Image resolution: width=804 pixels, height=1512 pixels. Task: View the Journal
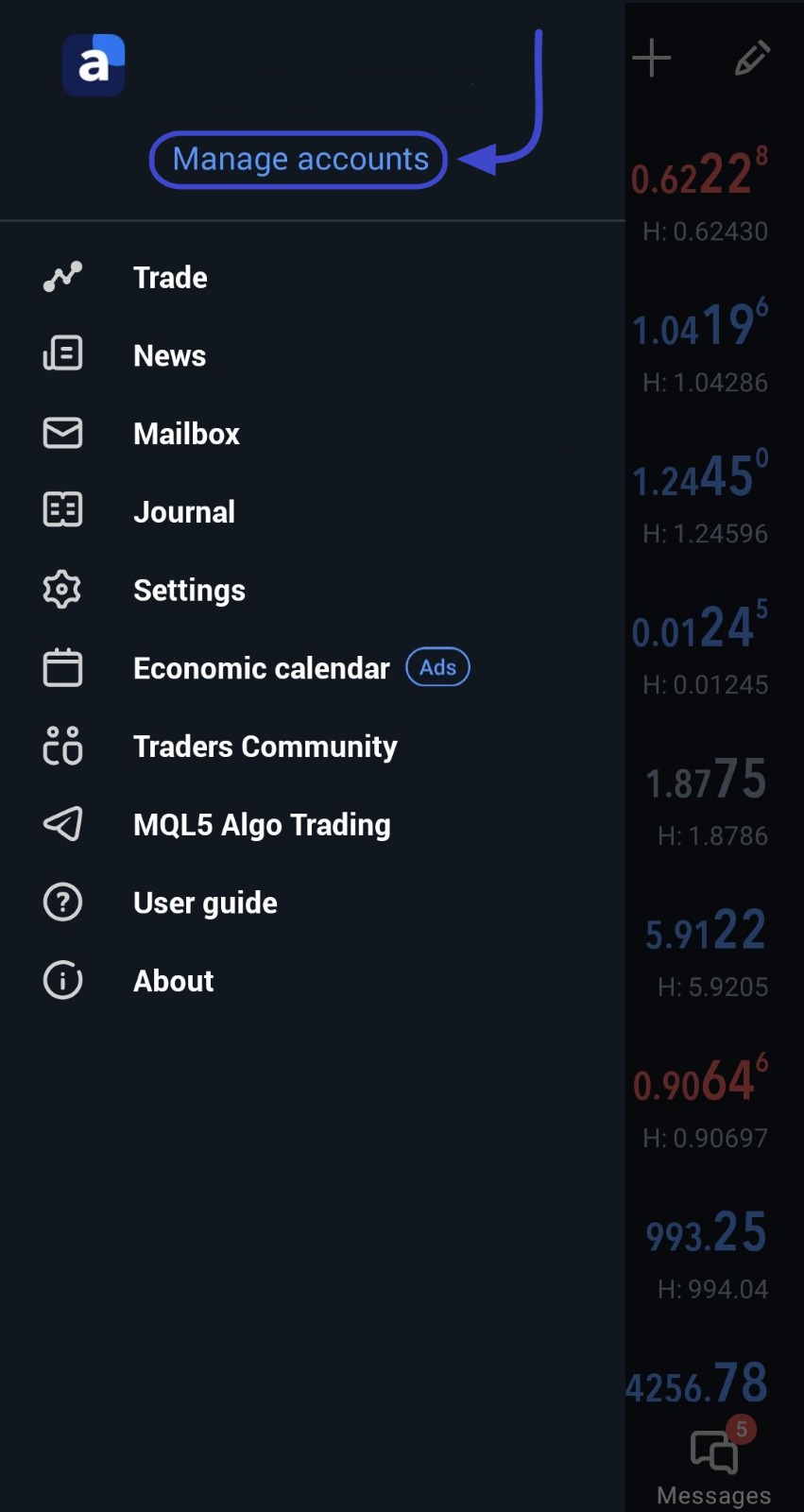click(184, 512)
